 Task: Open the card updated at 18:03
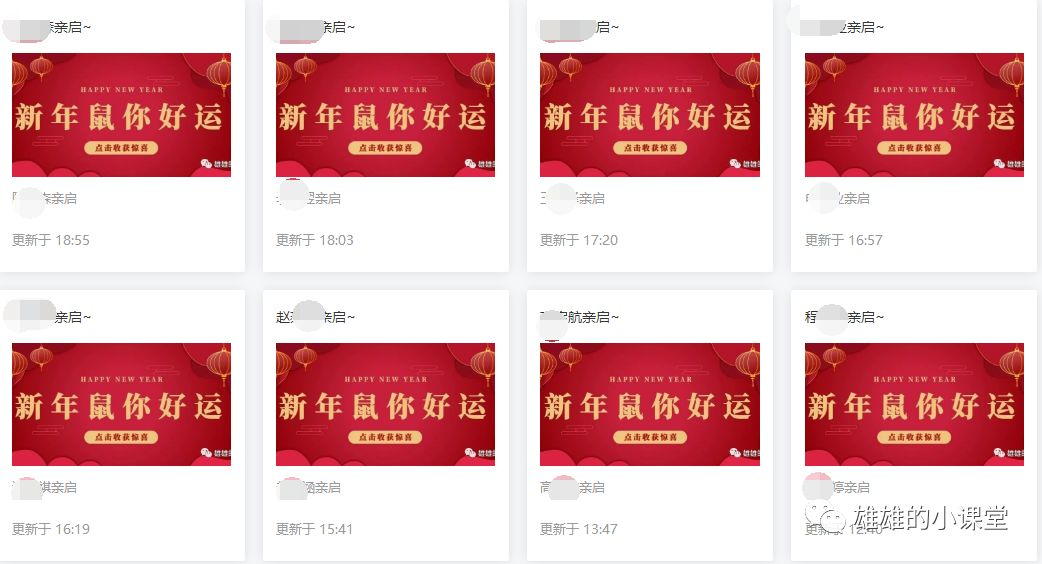click(x=385, y=115)
